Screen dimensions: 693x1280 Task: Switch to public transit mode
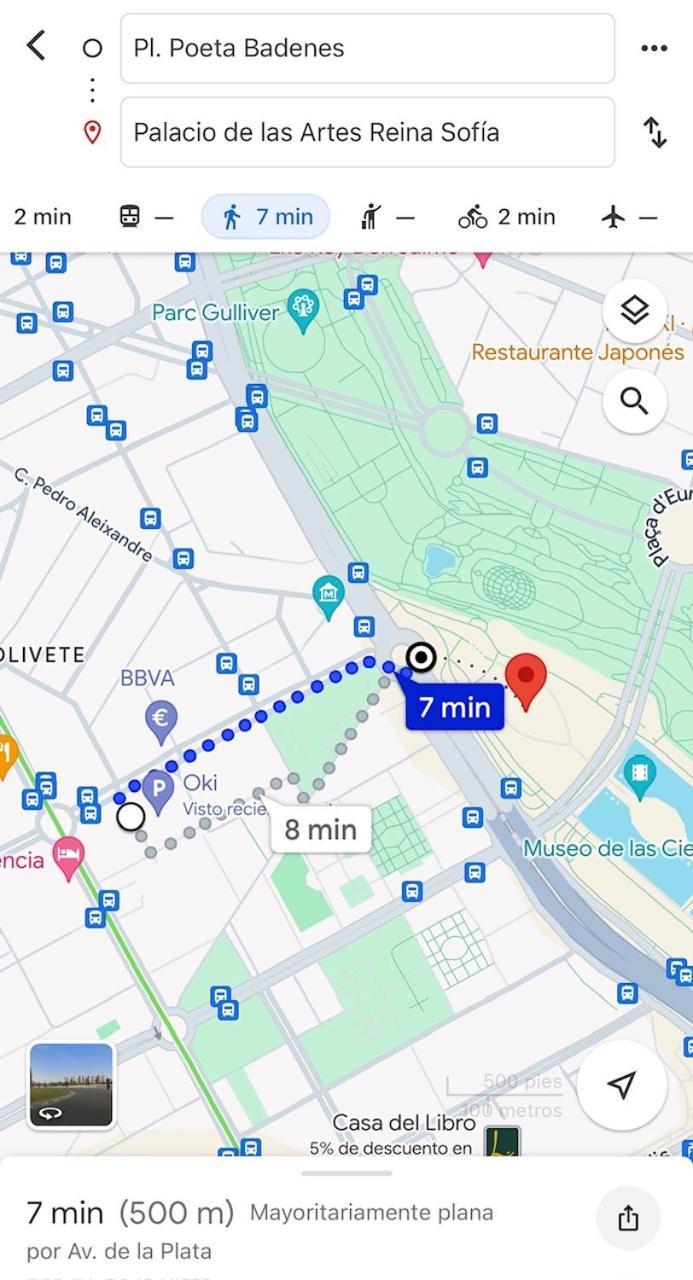pyautogui.click(x=145, y=217)
